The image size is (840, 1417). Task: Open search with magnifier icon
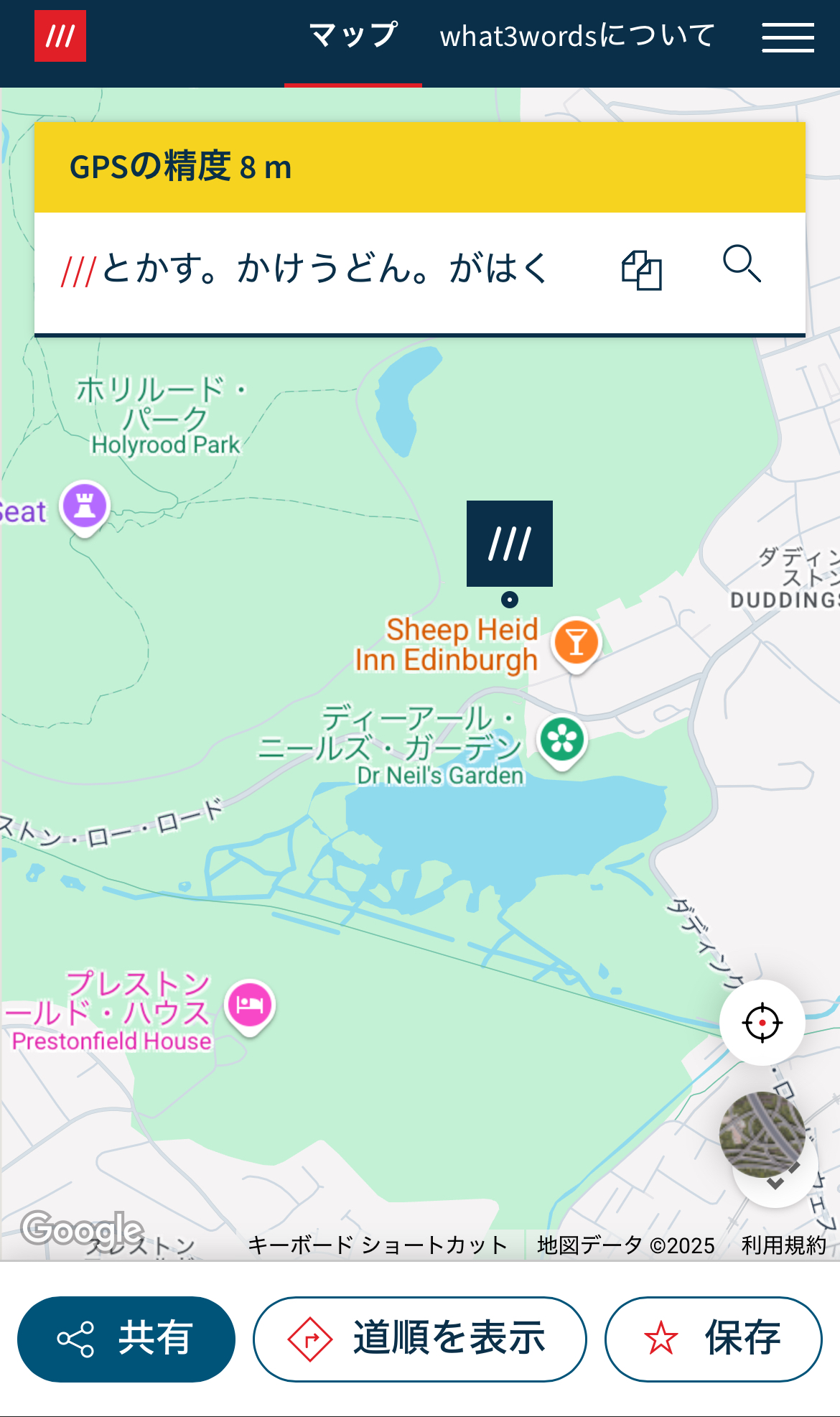(741, 264)
